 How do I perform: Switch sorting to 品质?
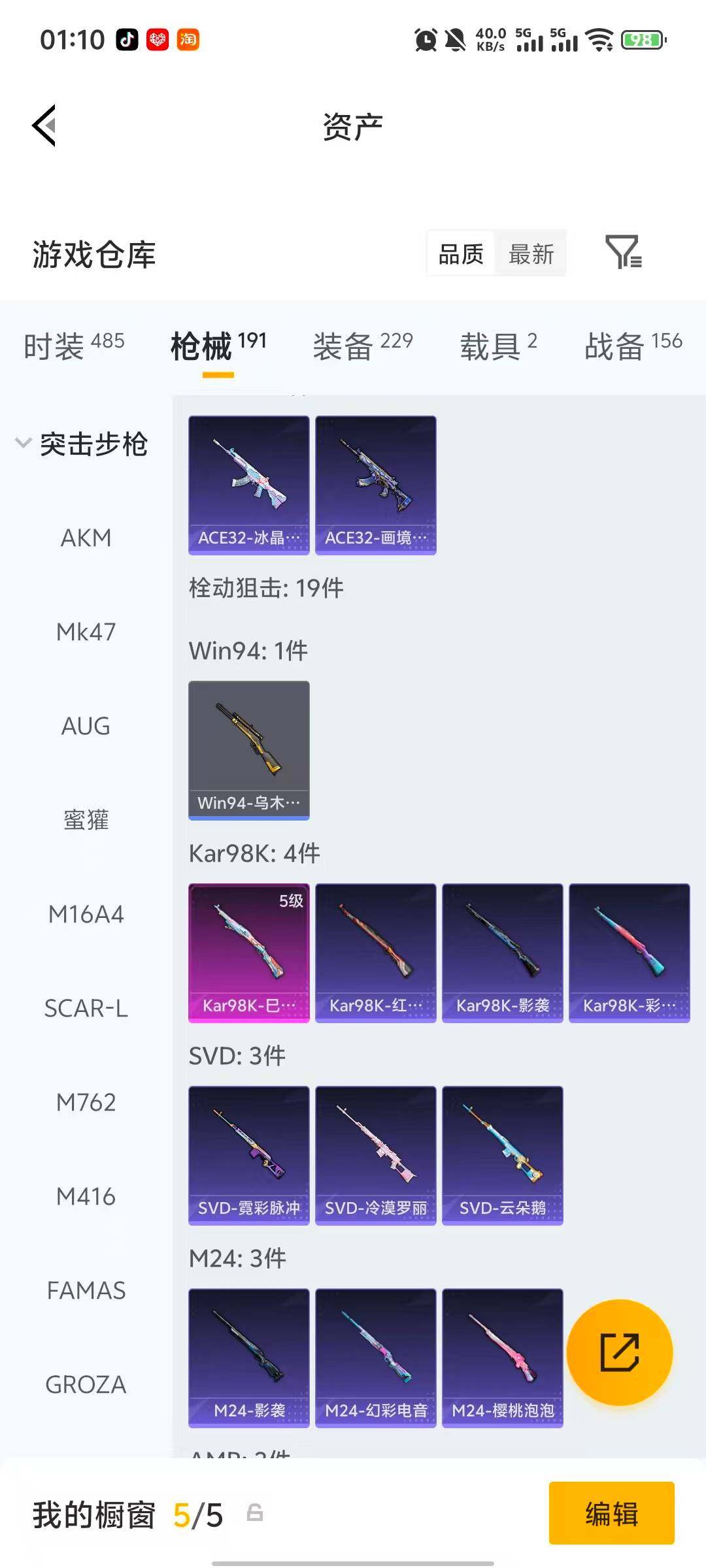tap(462, 253)
